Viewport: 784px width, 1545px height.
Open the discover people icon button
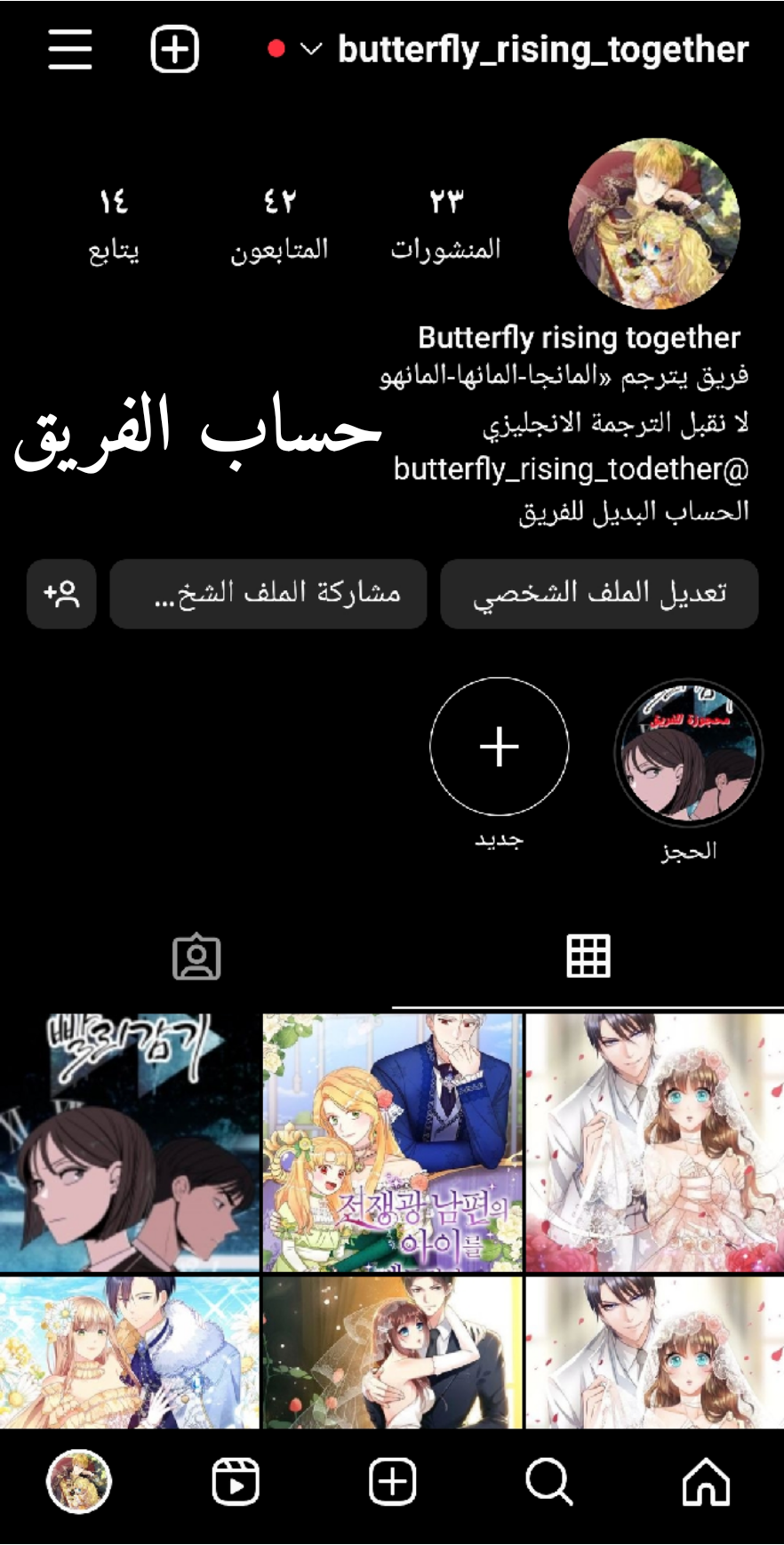pos(61,594)
